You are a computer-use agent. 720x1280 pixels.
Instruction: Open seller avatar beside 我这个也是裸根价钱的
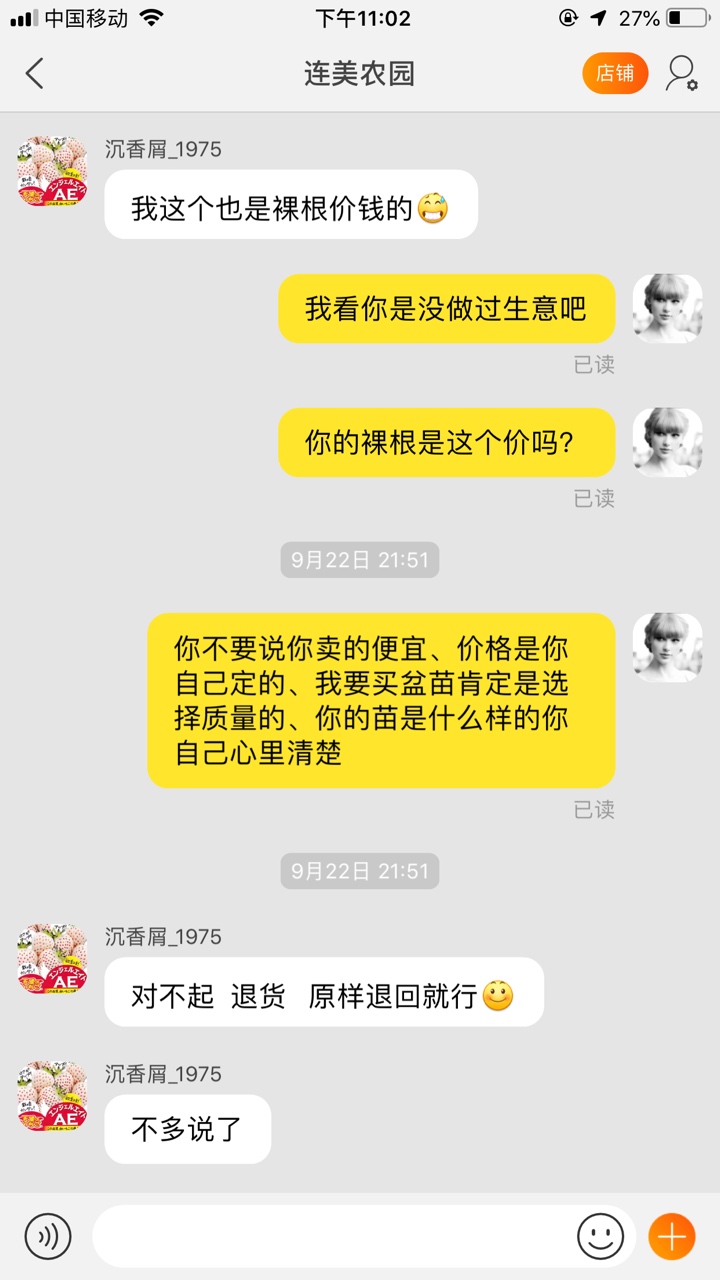(52, 171)
